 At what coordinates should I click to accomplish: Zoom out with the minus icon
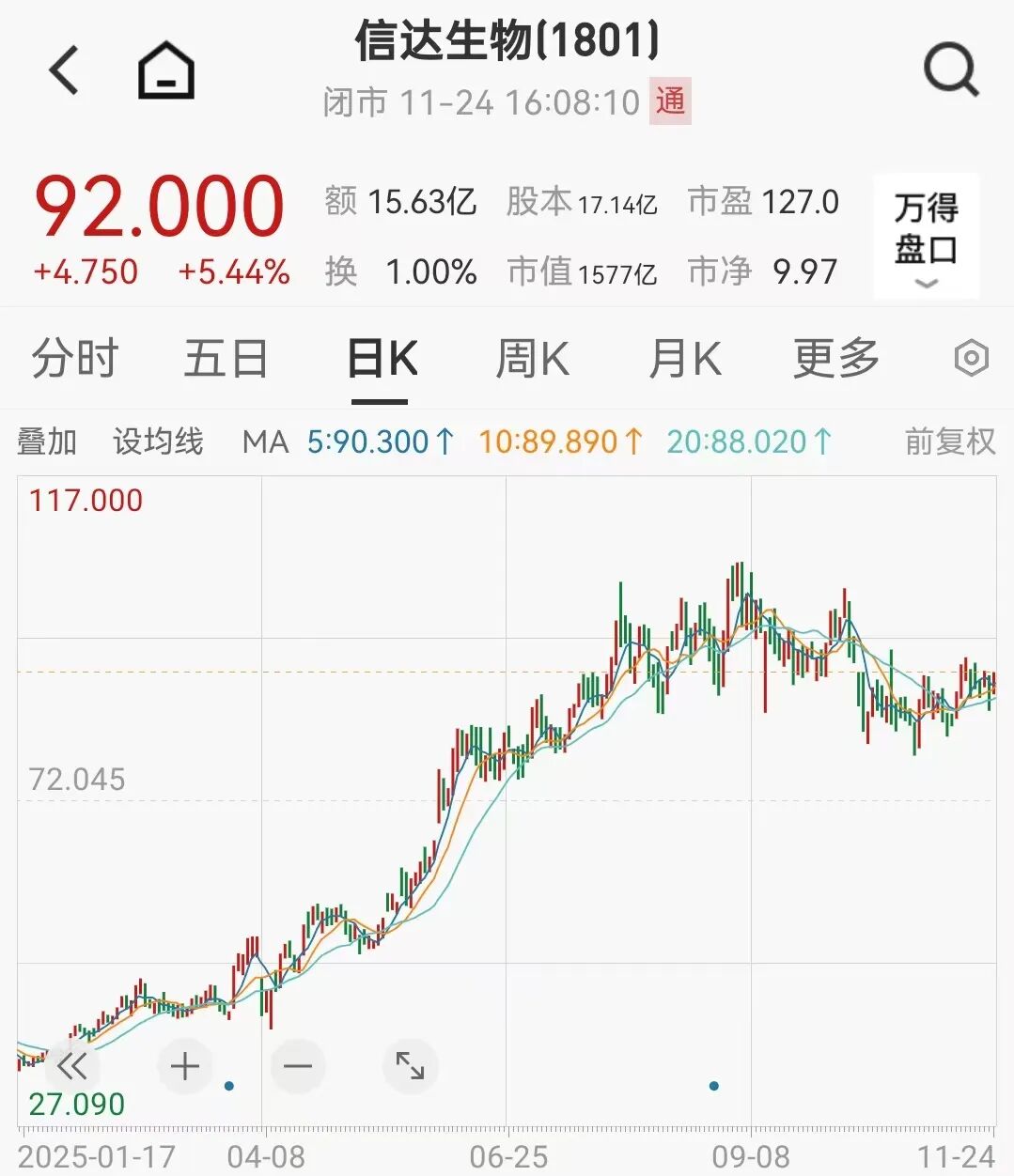(x=296, y=1066)
